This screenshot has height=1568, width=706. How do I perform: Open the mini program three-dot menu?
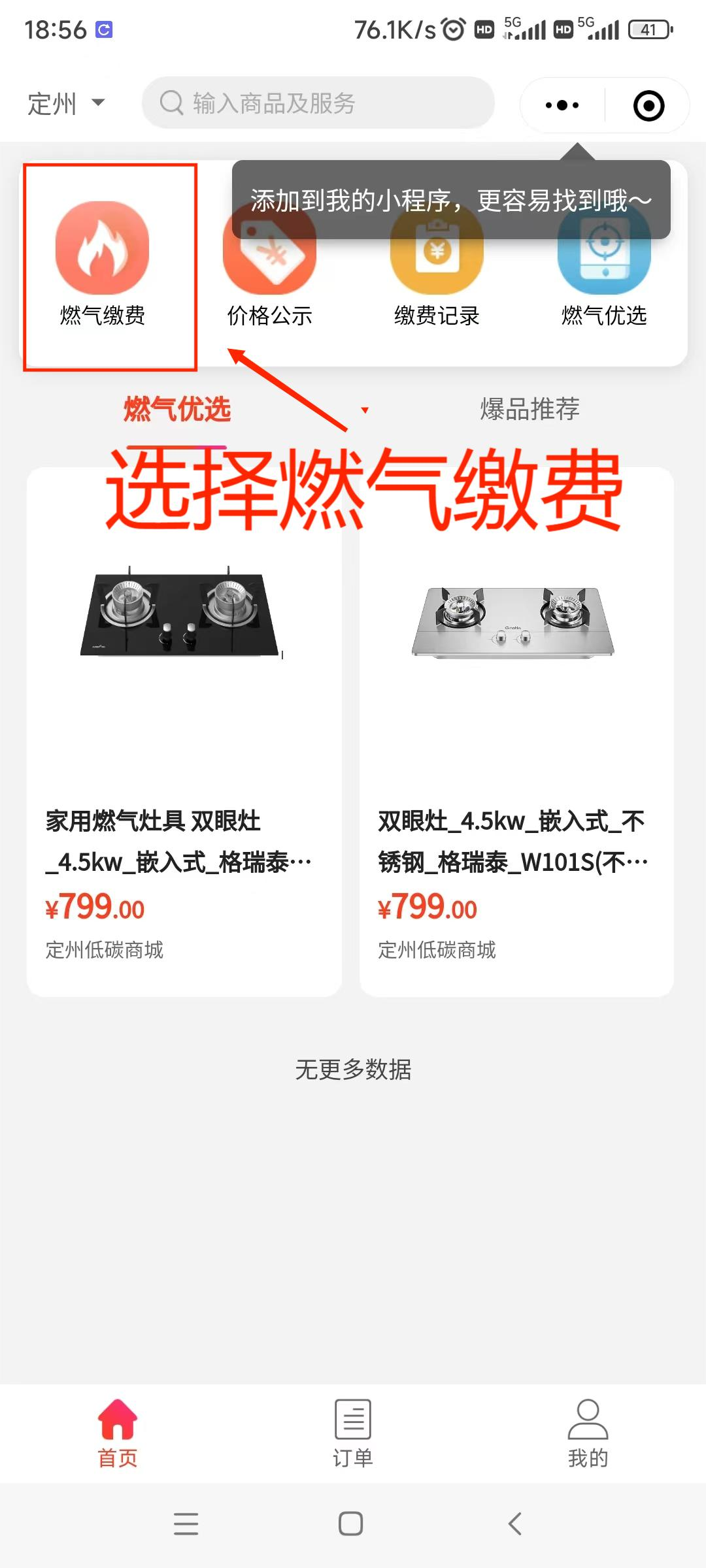[x=562, y=105]
